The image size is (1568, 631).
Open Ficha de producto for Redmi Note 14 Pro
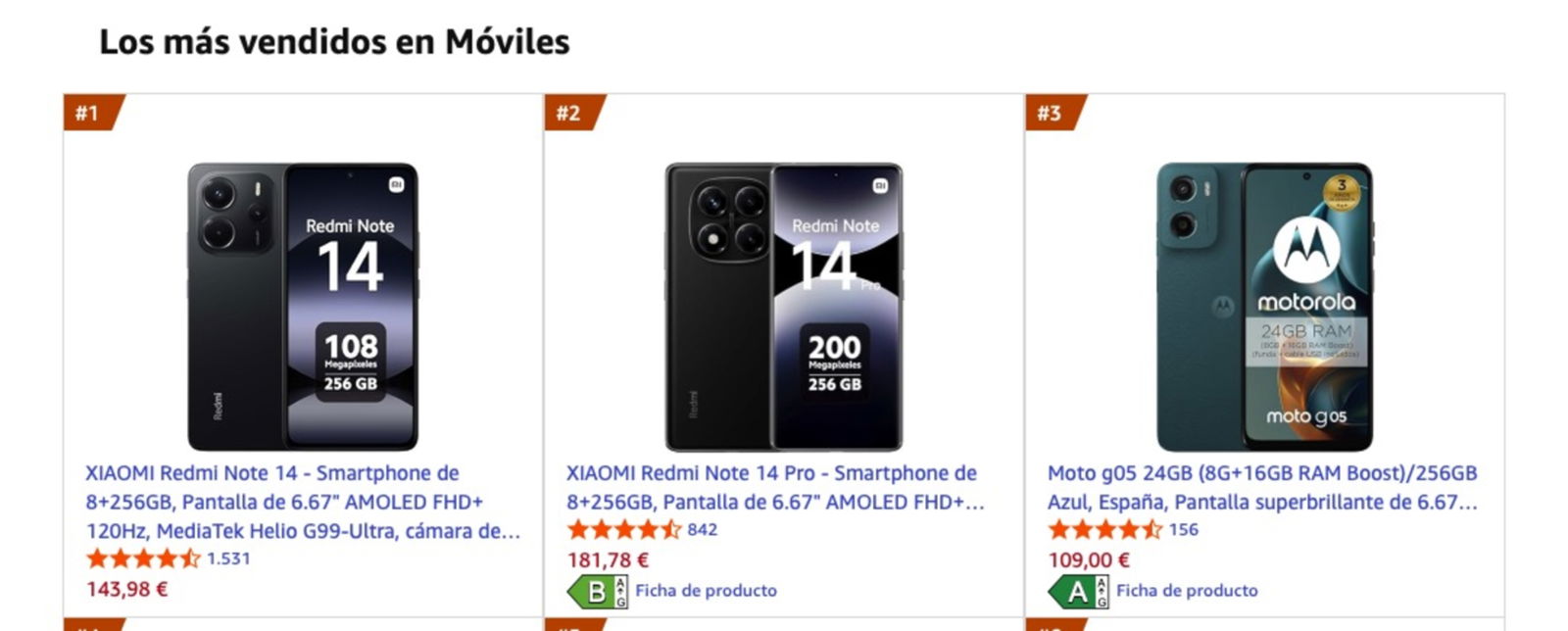coord(706,591)
